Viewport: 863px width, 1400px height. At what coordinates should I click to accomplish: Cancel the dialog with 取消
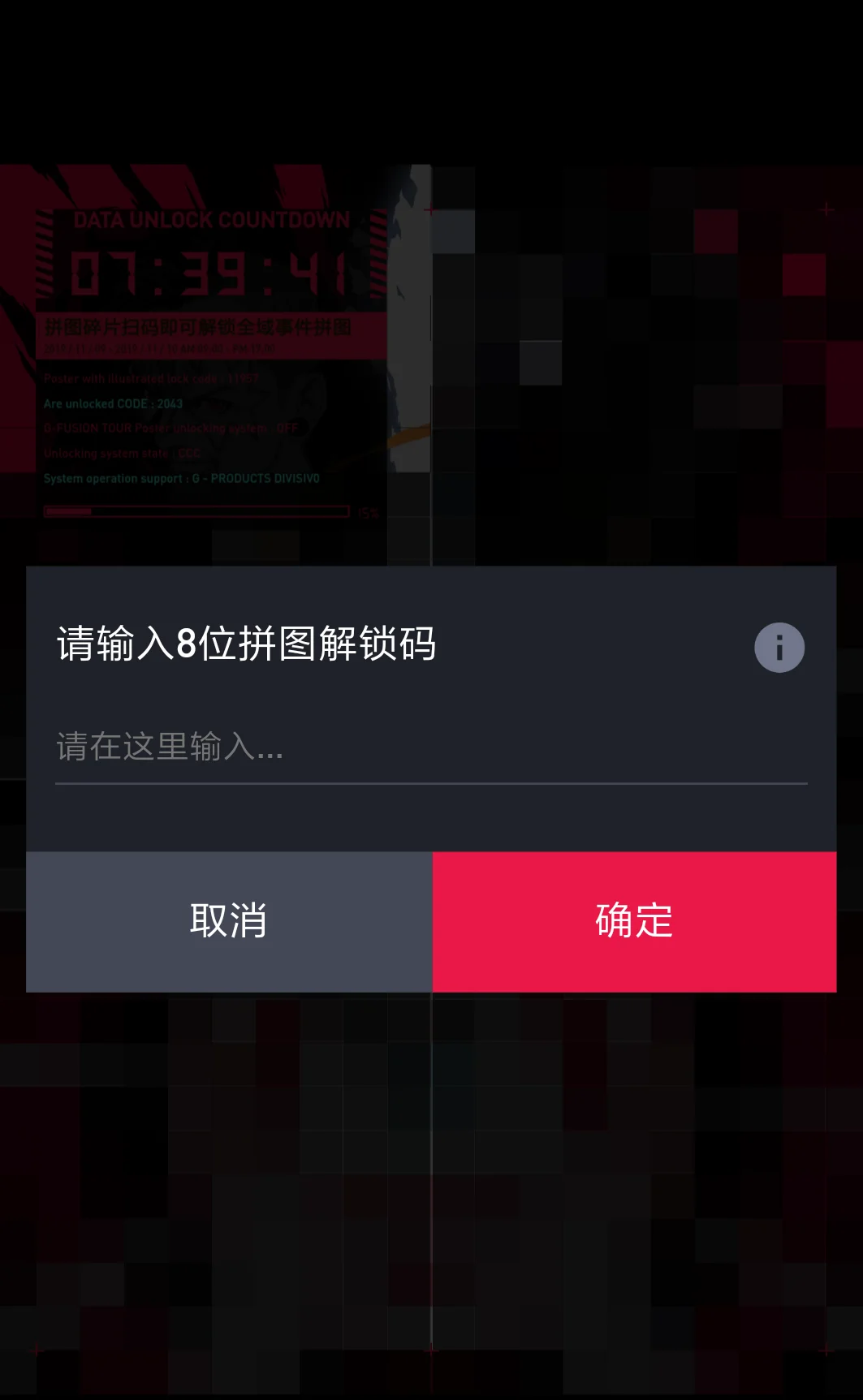[229, 921]
